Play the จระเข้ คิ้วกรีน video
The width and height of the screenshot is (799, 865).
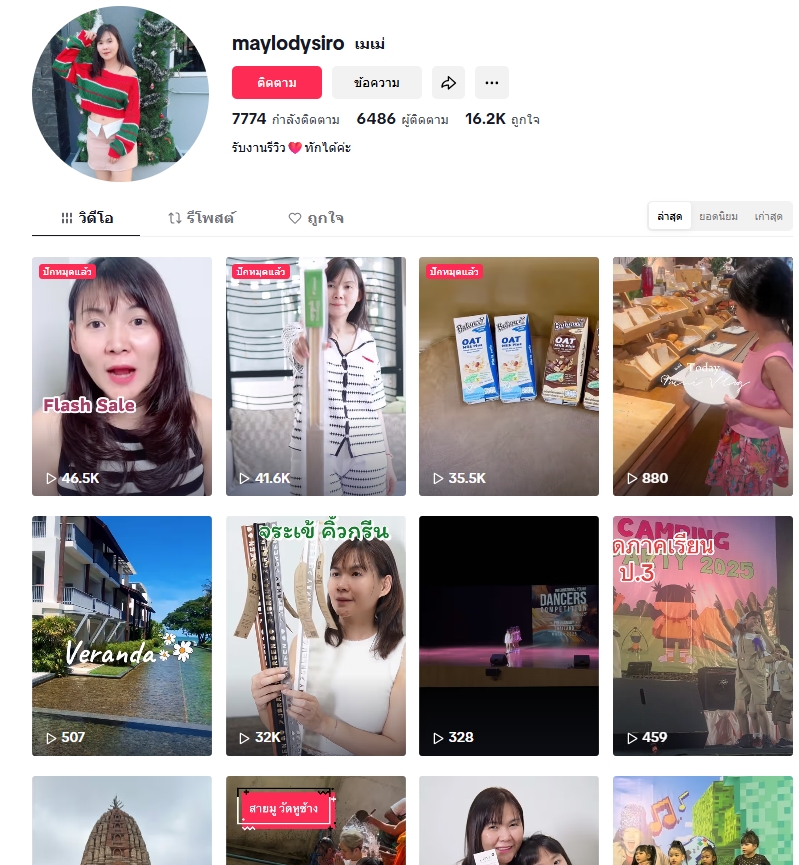[315, 635]
